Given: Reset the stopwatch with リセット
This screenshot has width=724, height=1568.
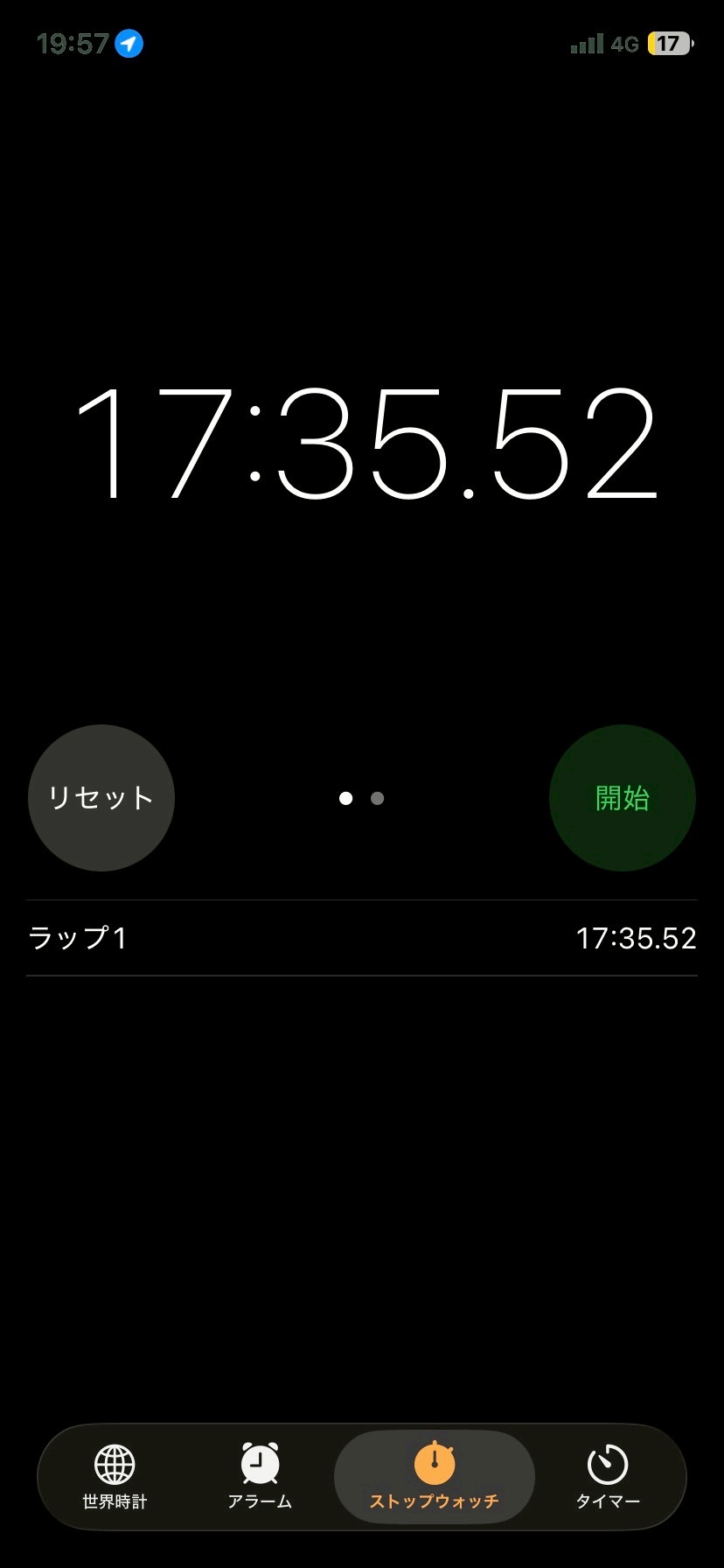Looking at the screenshot, I should tap(101, 798).
